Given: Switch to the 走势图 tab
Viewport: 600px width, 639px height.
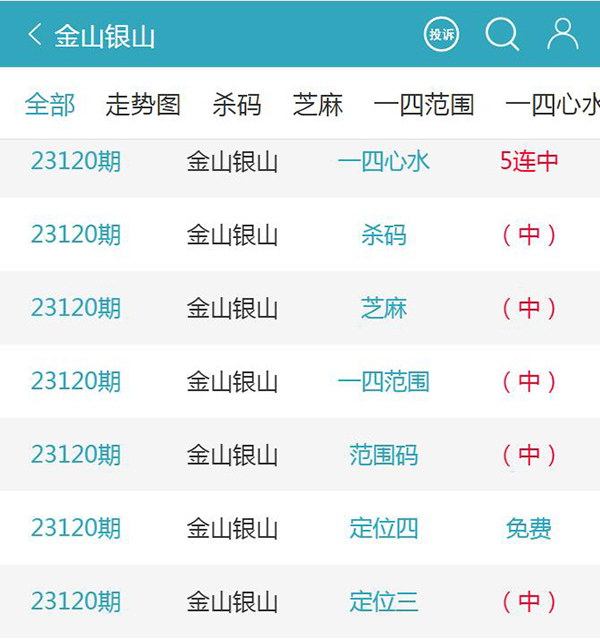Looking at the screenshot, I should pyautogui.click(x=143, y=104).
